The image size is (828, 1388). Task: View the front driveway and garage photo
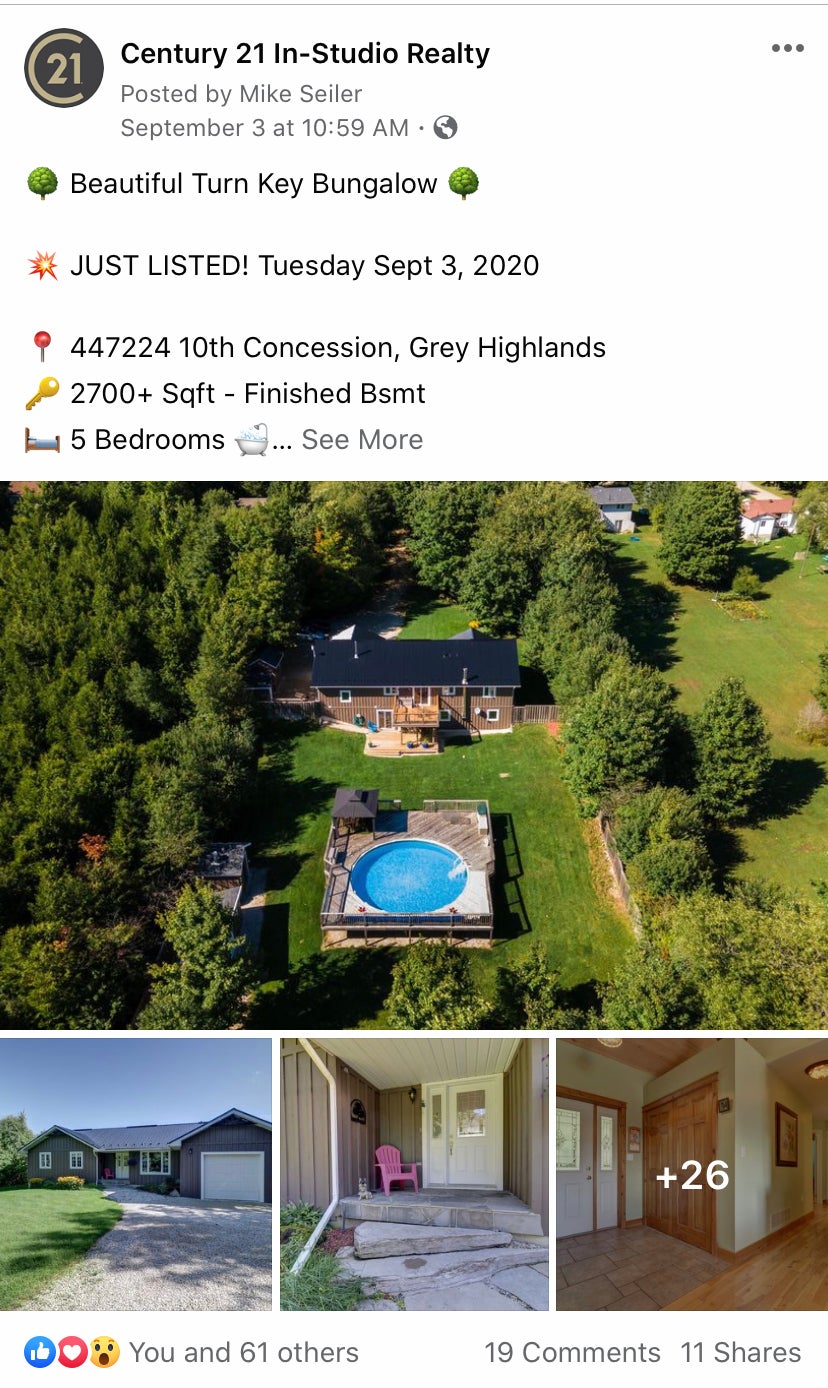136,1174
